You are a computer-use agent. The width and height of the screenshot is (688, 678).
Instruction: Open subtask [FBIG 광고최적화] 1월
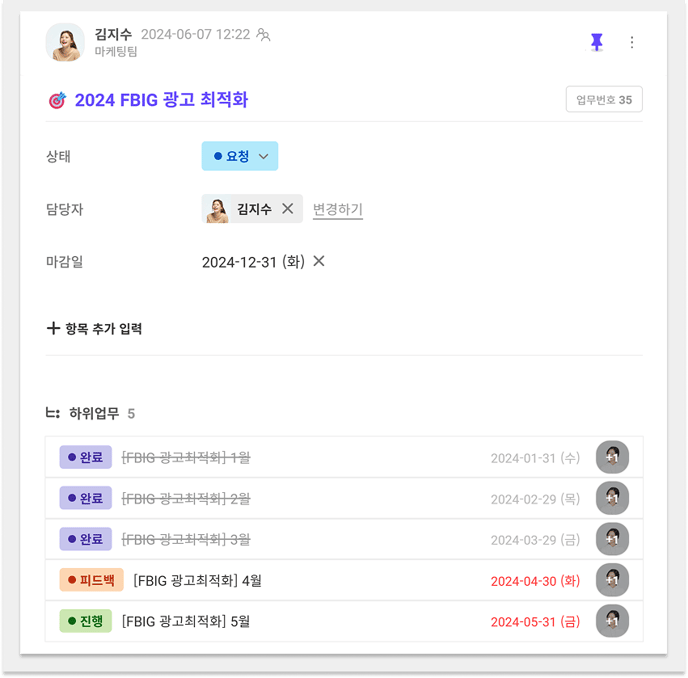click(186, 457)
